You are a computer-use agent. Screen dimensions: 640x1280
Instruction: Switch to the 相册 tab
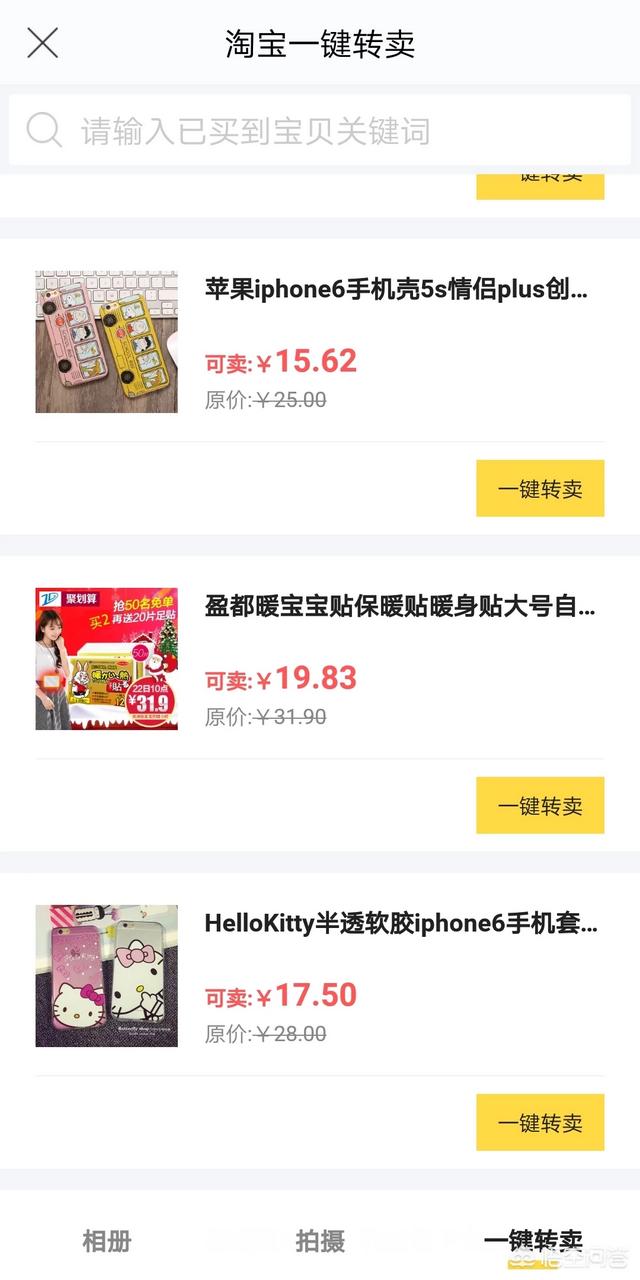coord(107,1242)
